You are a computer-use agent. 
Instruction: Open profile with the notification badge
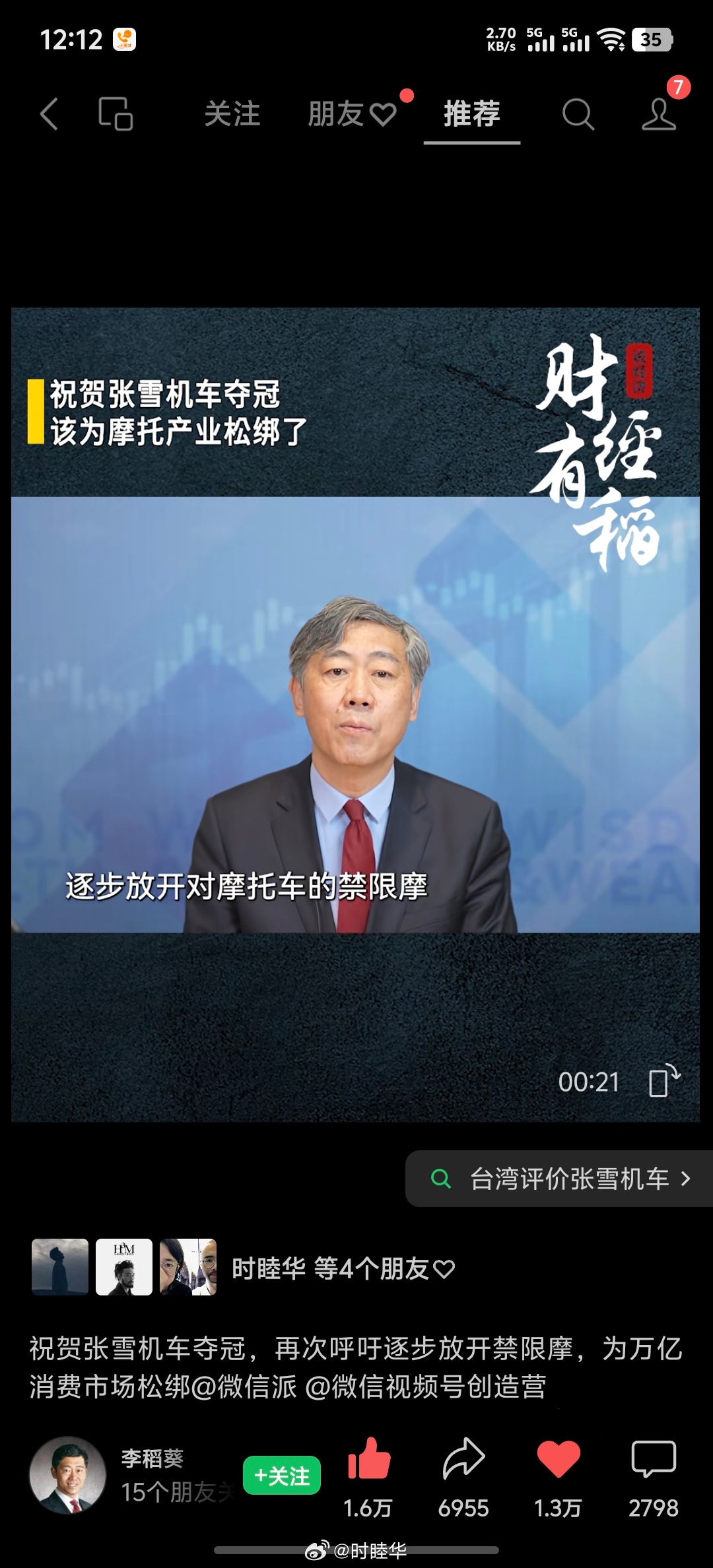tap(658, 115)
